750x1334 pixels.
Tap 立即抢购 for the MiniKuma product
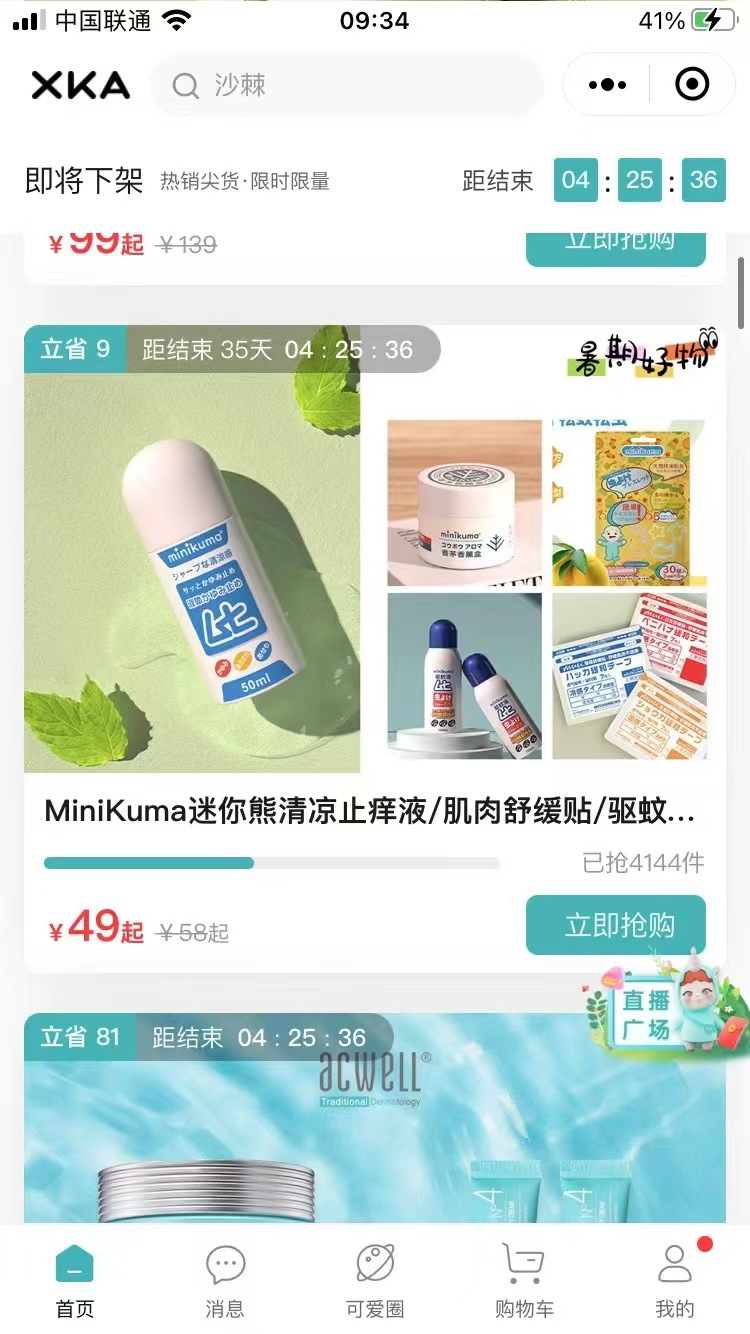pos(615,925)
